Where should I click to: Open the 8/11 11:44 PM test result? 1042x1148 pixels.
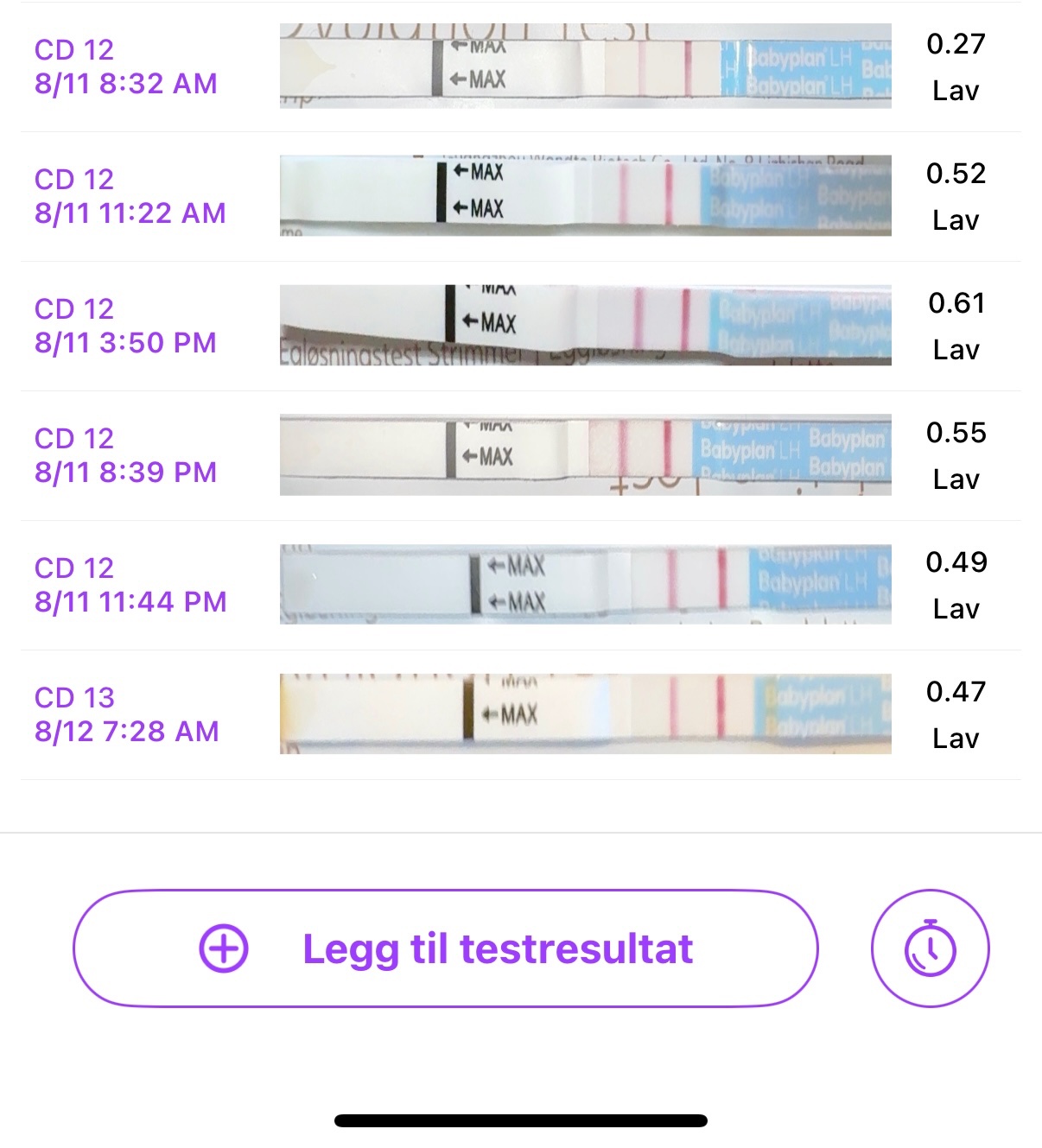click(x=130, y=585)
